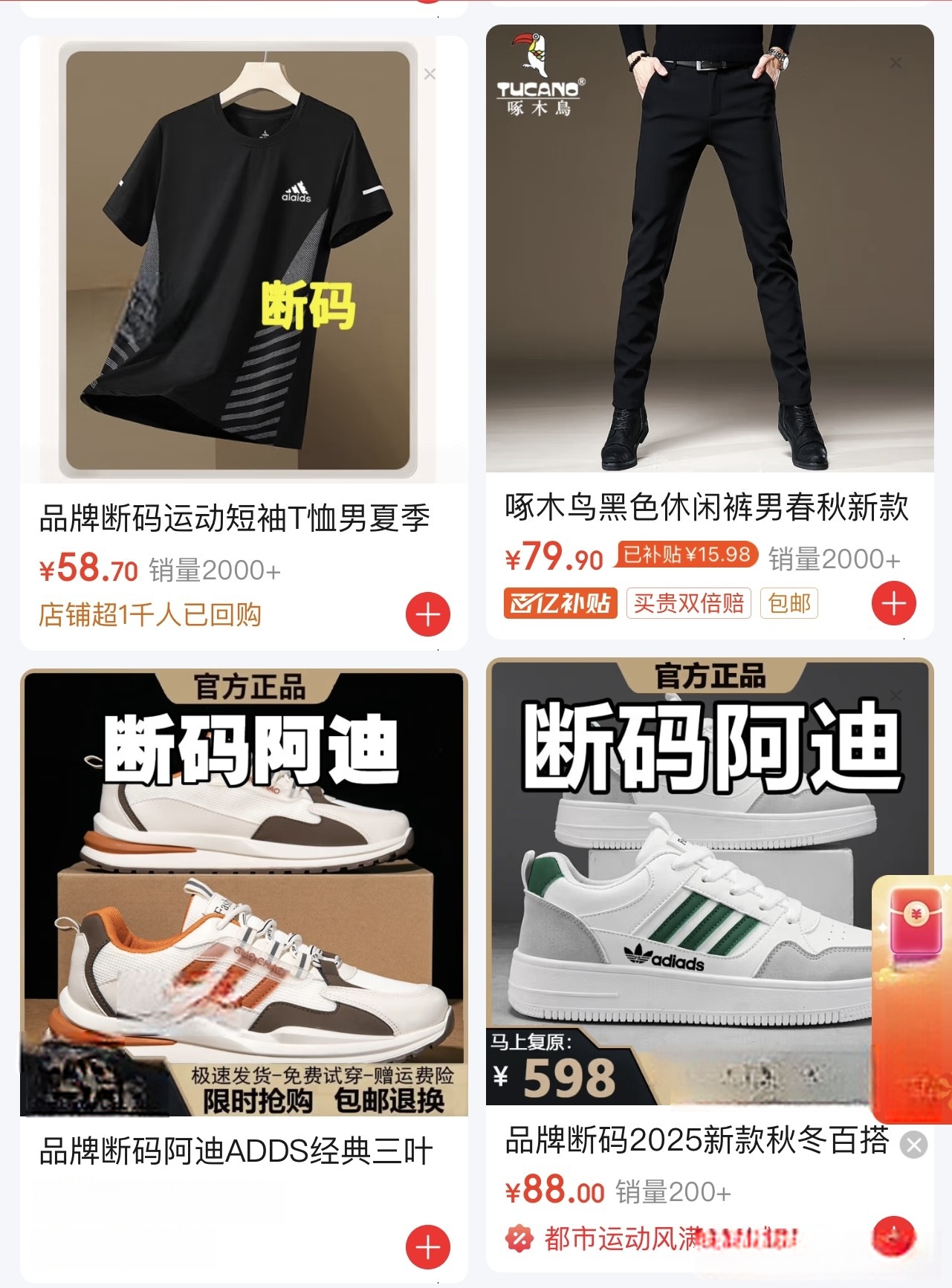952x1288 pixels.
Task: Tap the 亿补贴 subsidy tag
Action: point(560,603)
